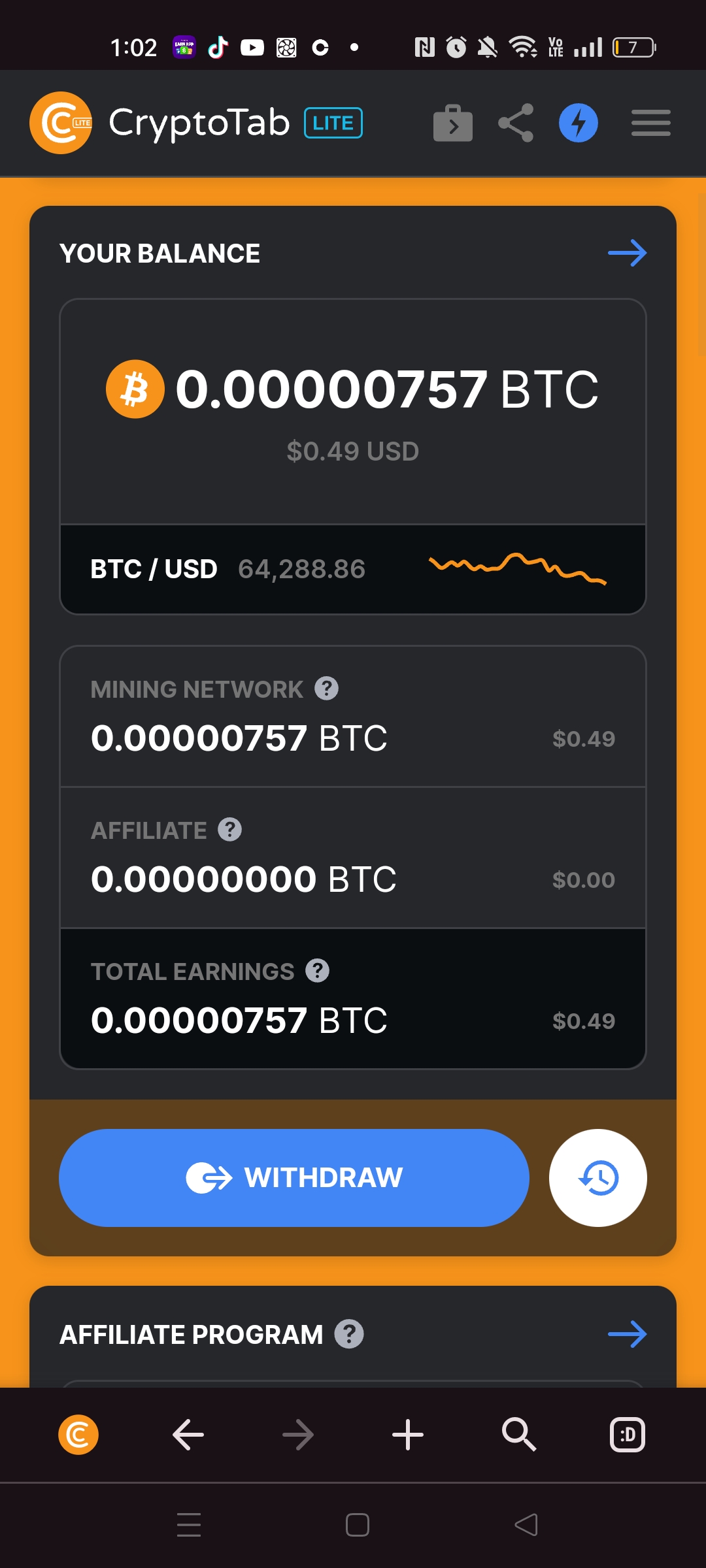
Task: Open the hamburger menu
Action: click(x=650, y=123)
